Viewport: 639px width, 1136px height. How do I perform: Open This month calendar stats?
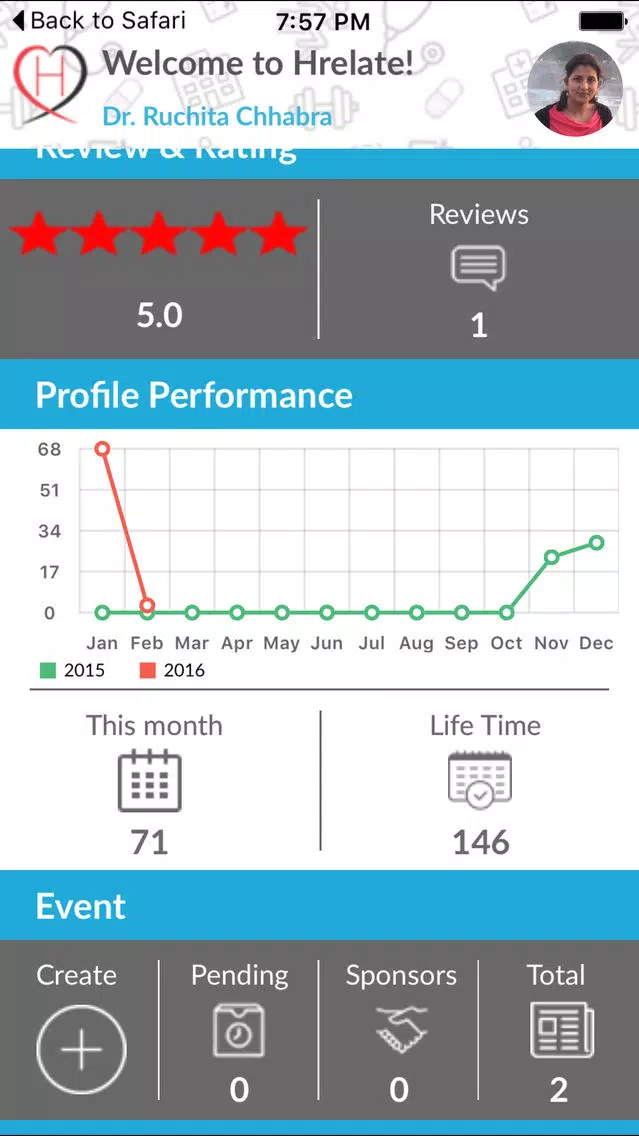[150, 782]
